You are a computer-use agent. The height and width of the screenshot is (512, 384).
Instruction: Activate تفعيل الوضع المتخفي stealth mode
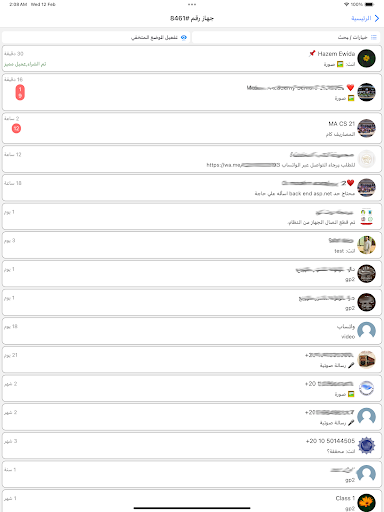tap(96, 37)
